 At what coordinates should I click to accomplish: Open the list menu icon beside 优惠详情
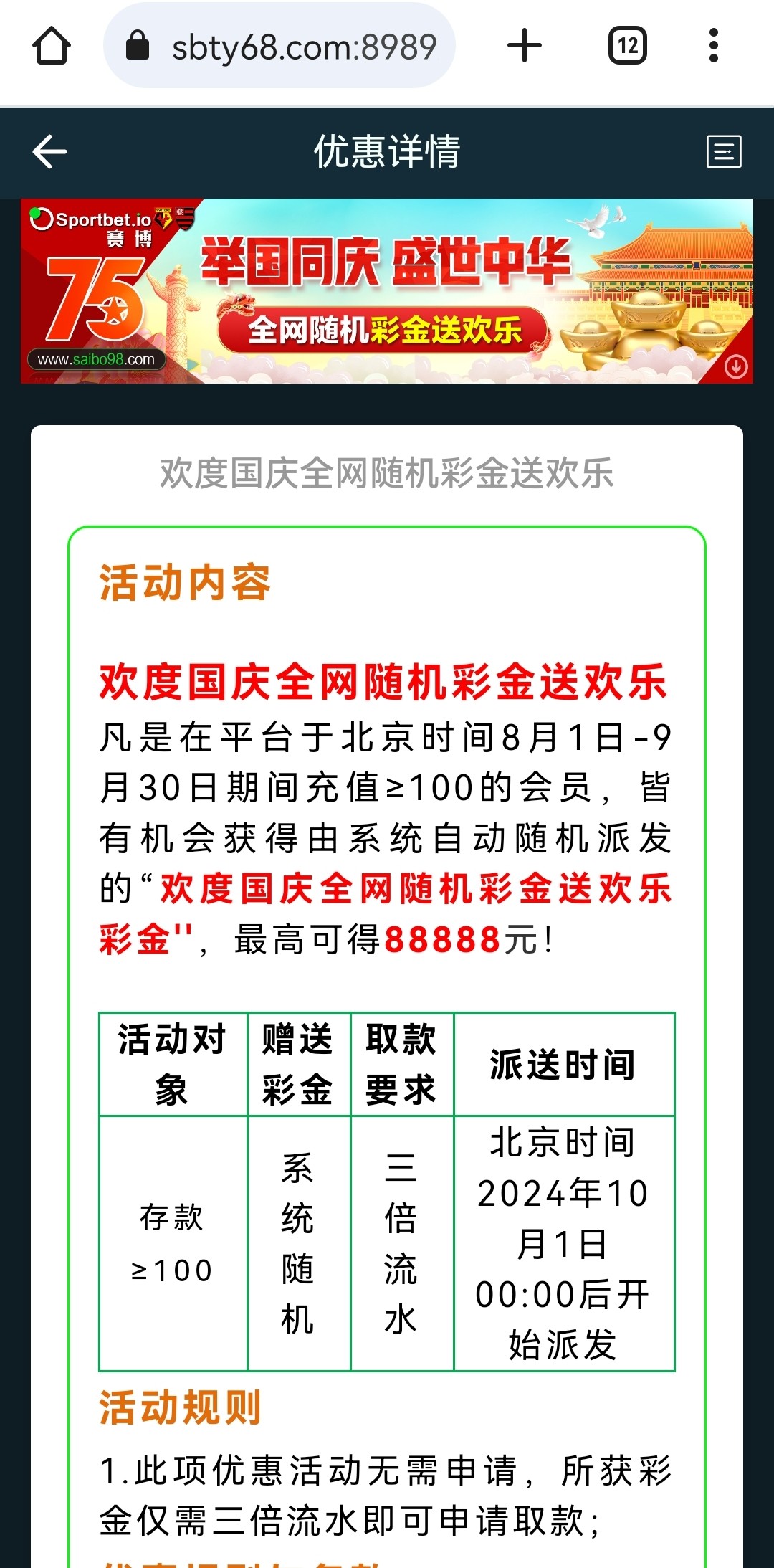coord(723,152)
